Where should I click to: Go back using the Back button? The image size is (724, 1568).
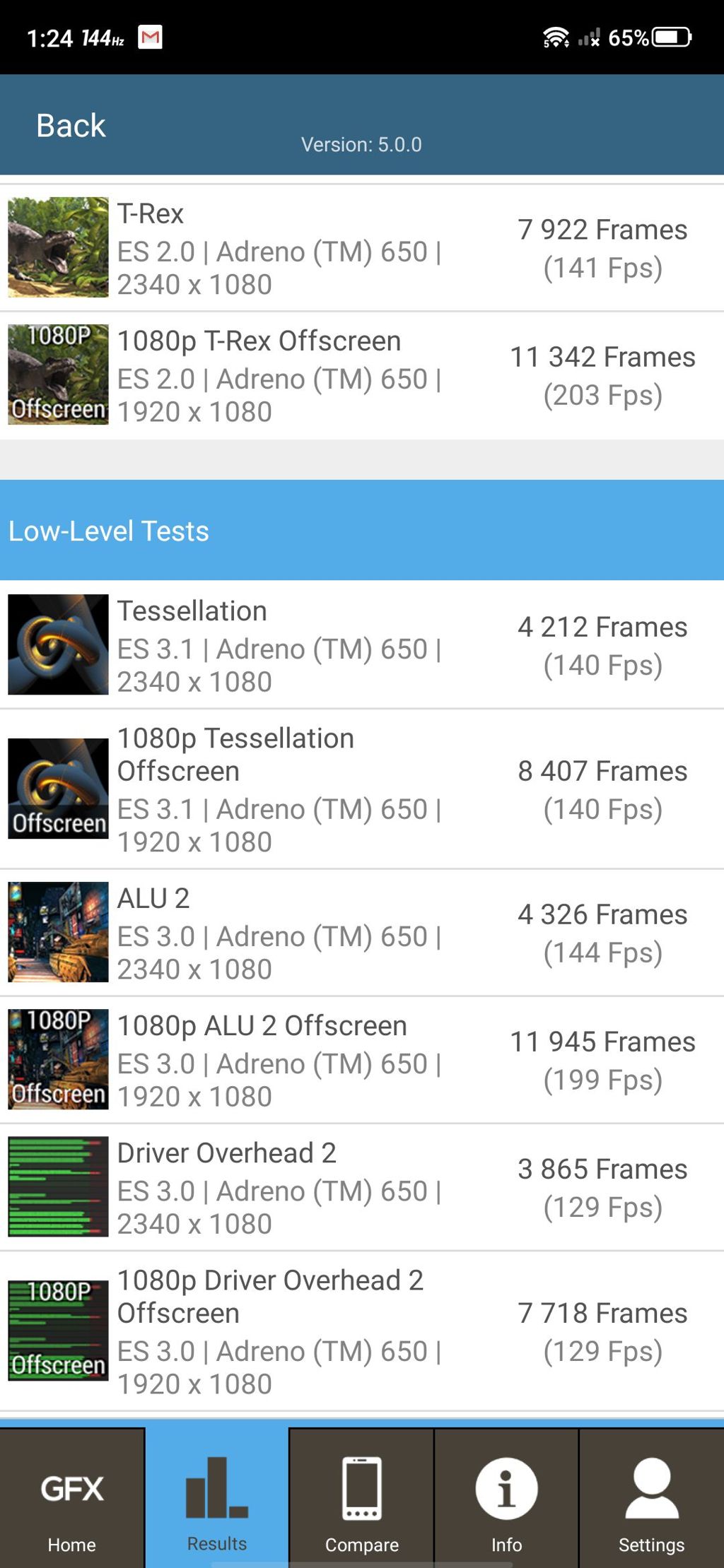click(71, 126)
